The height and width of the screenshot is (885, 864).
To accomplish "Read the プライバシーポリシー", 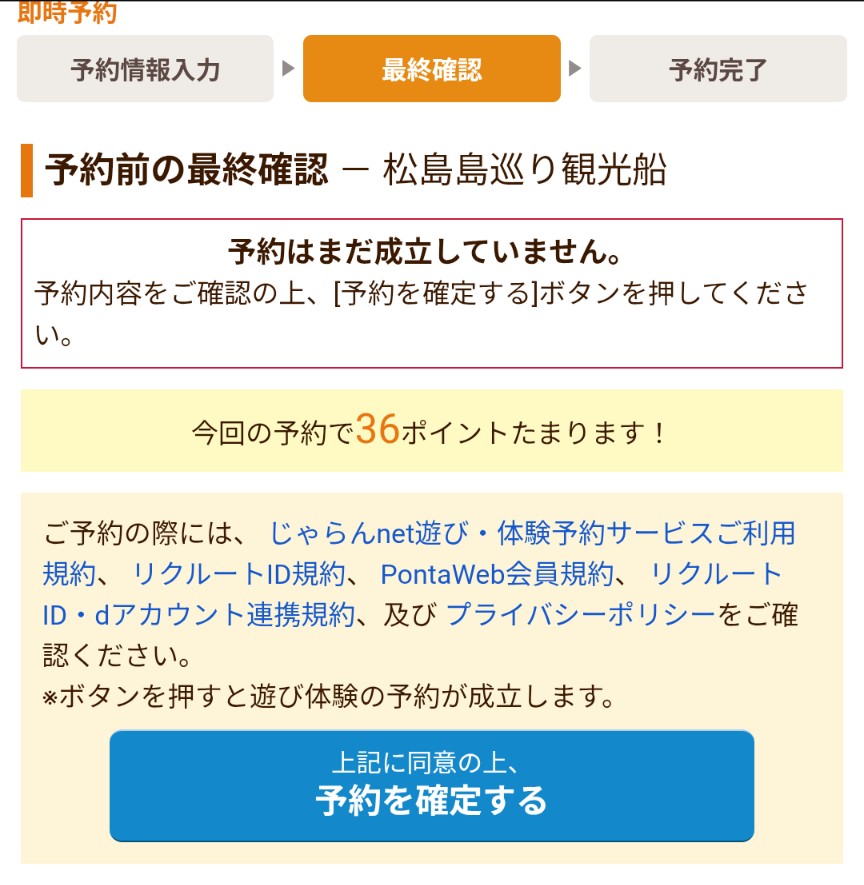I will [x=580, y=615].
